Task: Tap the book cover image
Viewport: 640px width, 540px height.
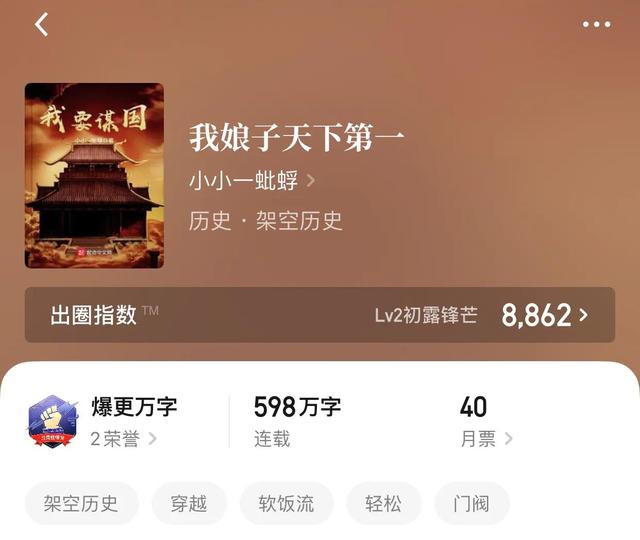Action: [x=94, y=175]
